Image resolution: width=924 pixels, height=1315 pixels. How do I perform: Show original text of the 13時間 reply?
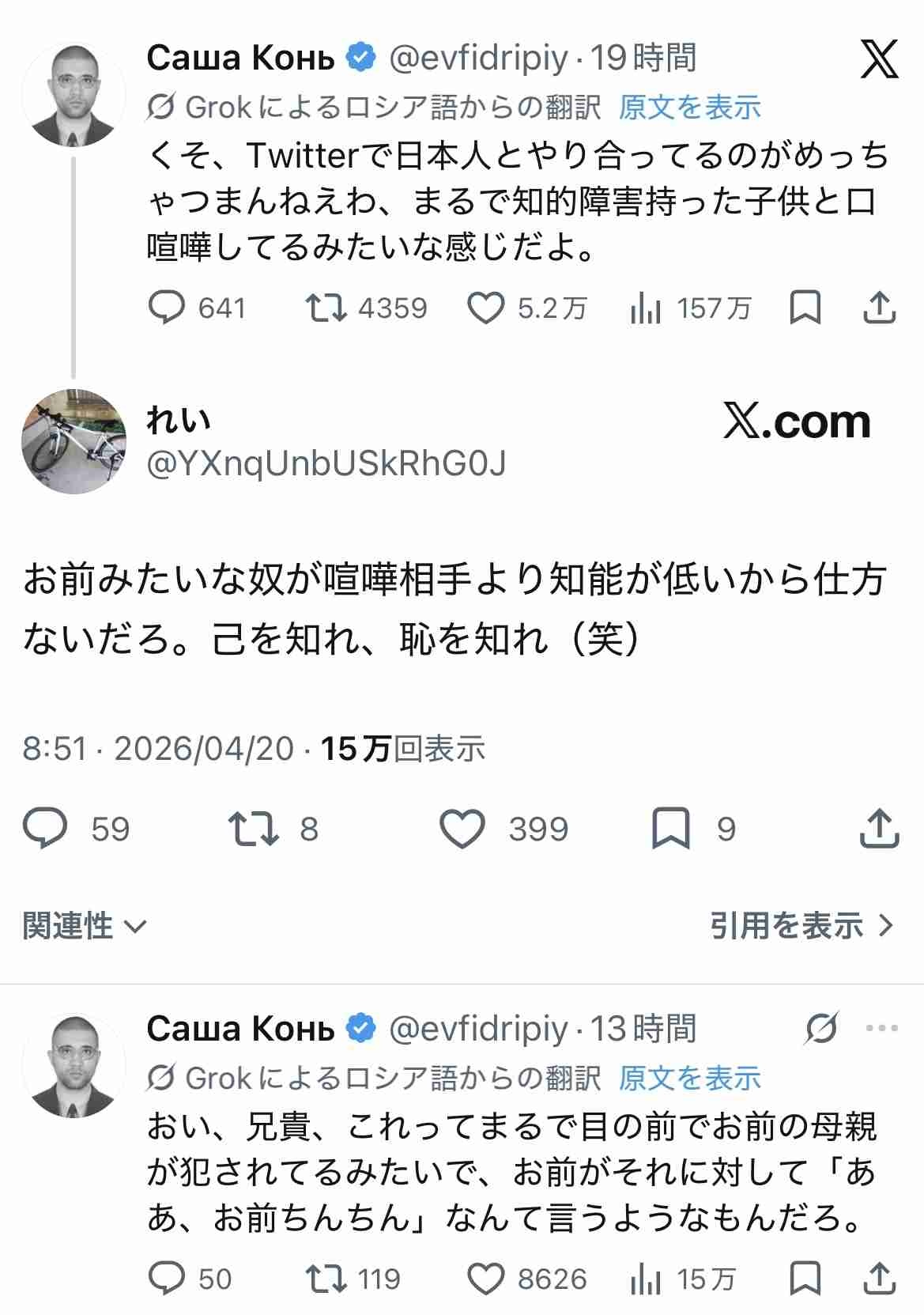click(x=689, y=1078)
